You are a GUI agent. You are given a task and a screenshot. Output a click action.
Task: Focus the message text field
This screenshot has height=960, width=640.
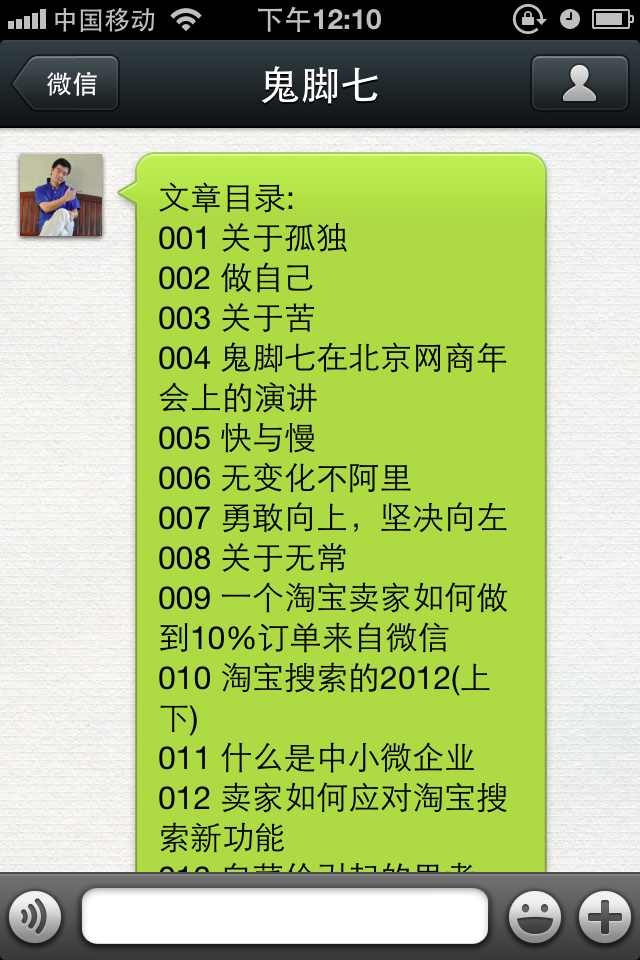click(285, 916)
